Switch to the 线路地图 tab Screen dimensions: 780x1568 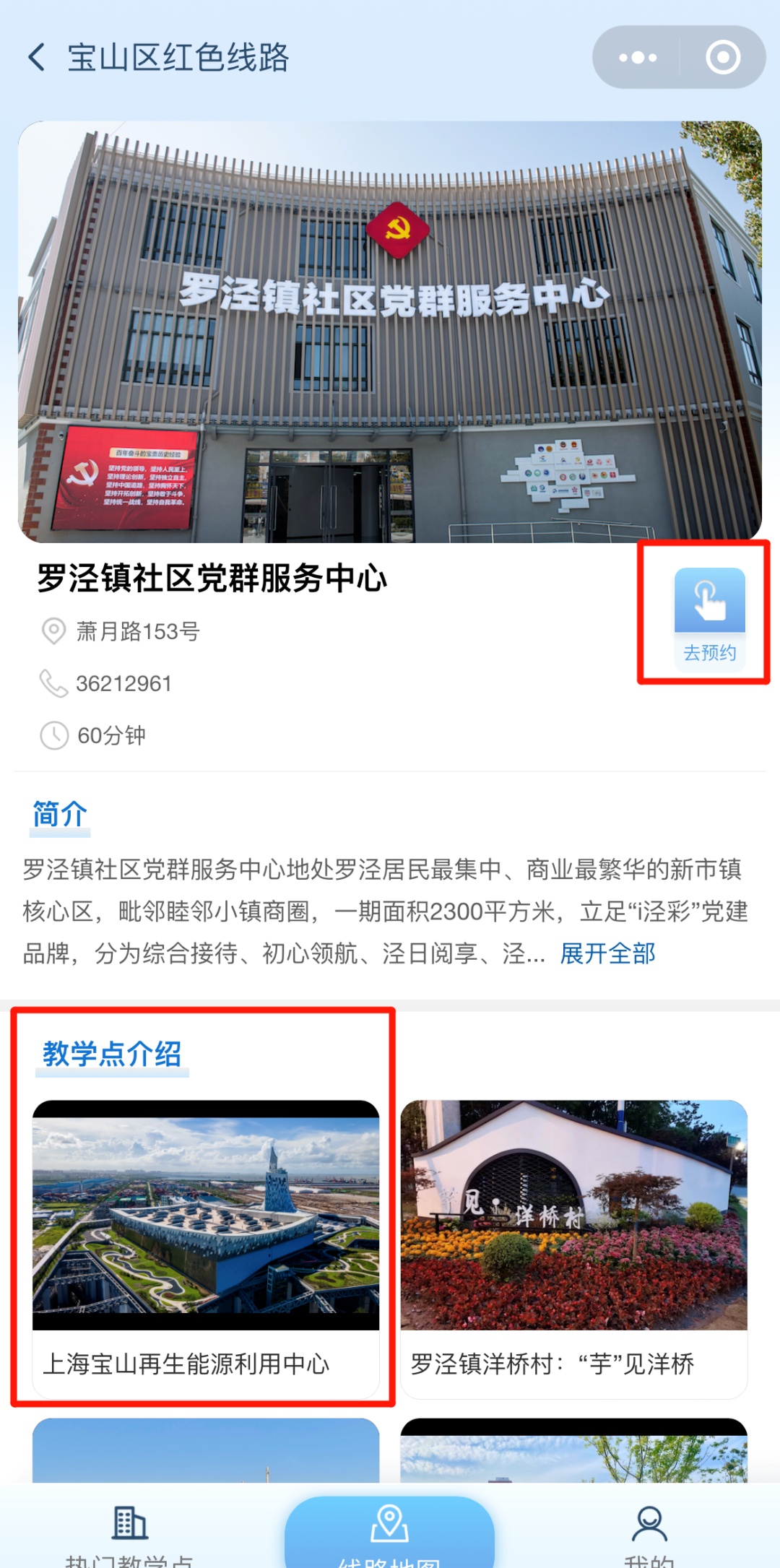[389, 1533]
